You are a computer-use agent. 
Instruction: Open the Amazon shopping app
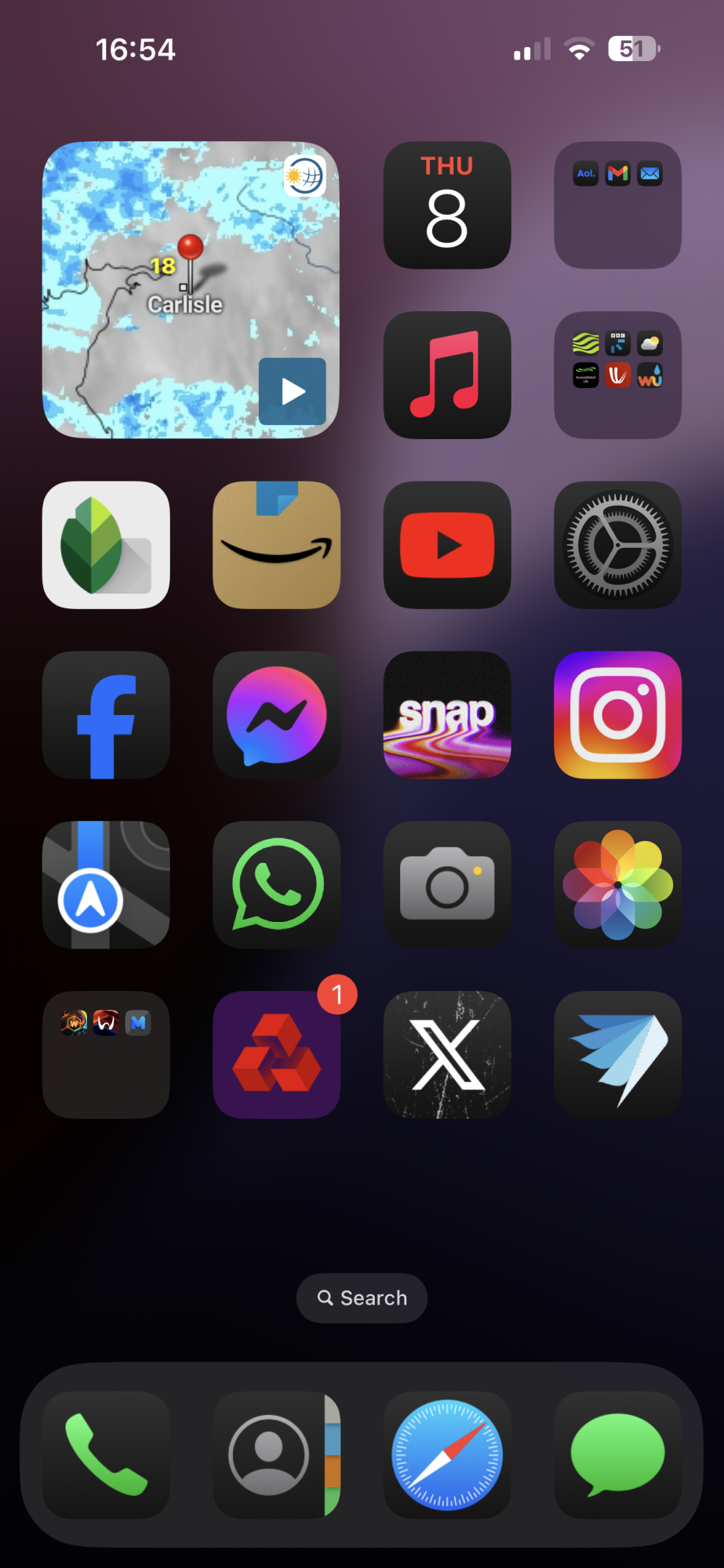pyautogui.click(x=276, y=545)
